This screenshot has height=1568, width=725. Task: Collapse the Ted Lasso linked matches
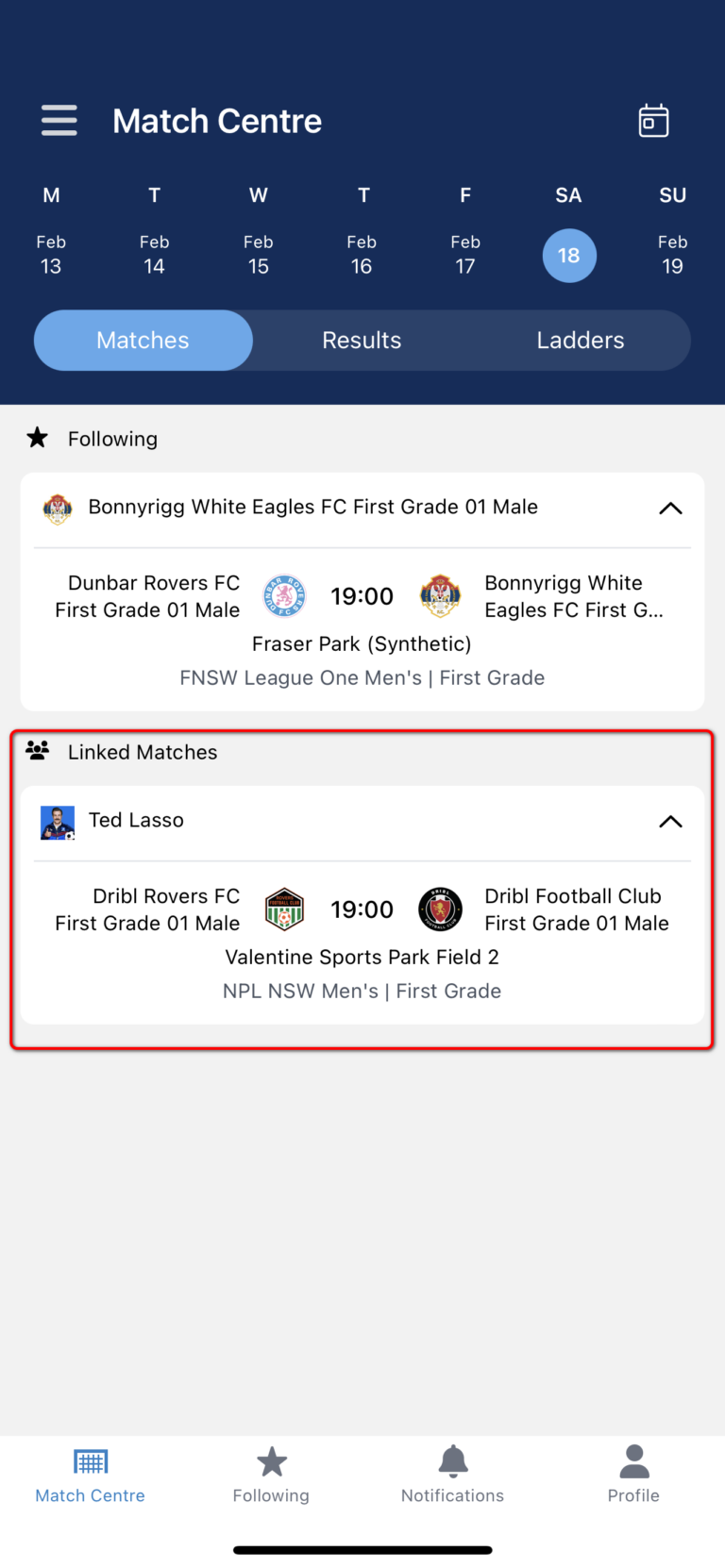[670, 821]
